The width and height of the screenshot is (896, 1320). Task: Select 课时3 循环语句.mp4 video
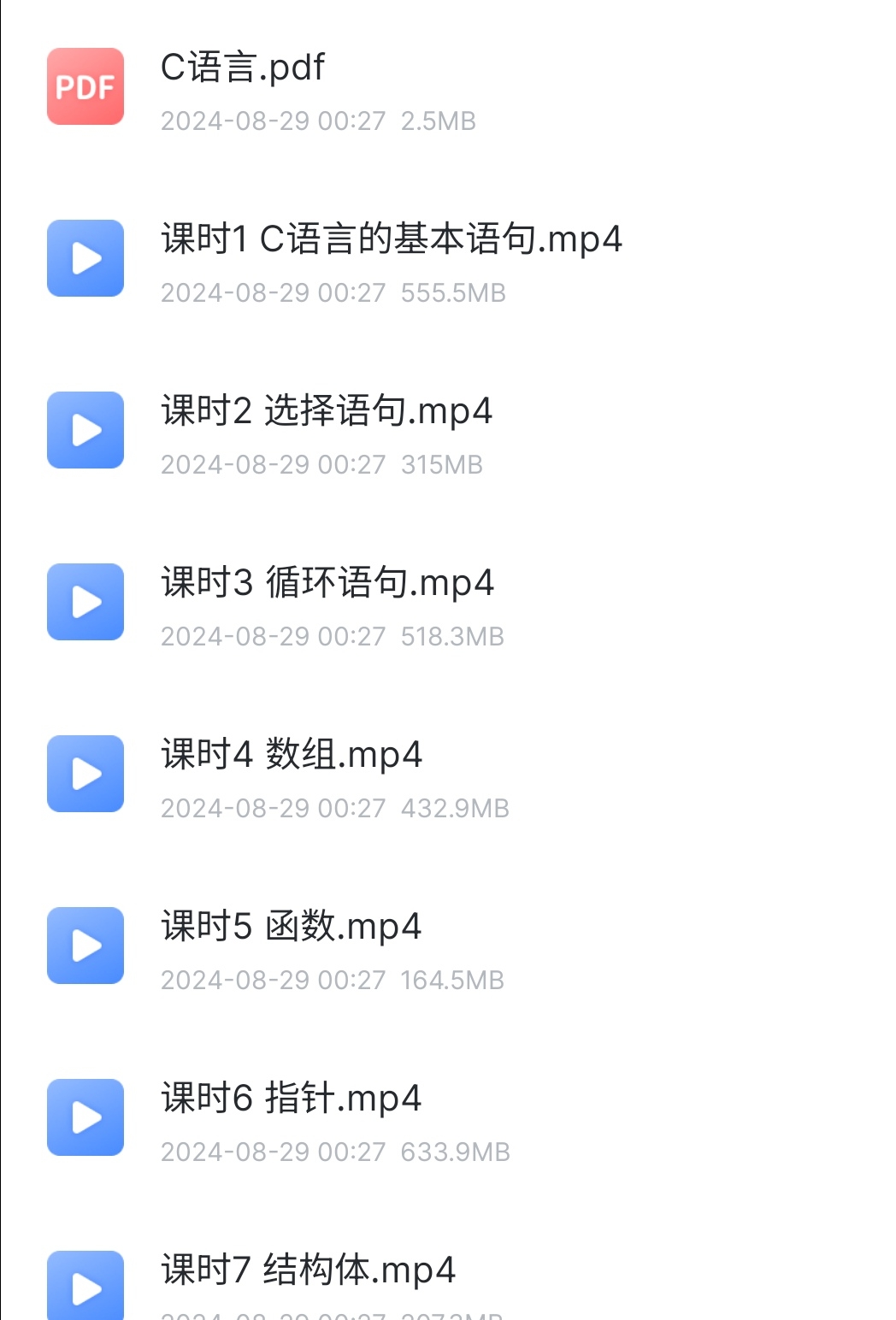[327, 584]
